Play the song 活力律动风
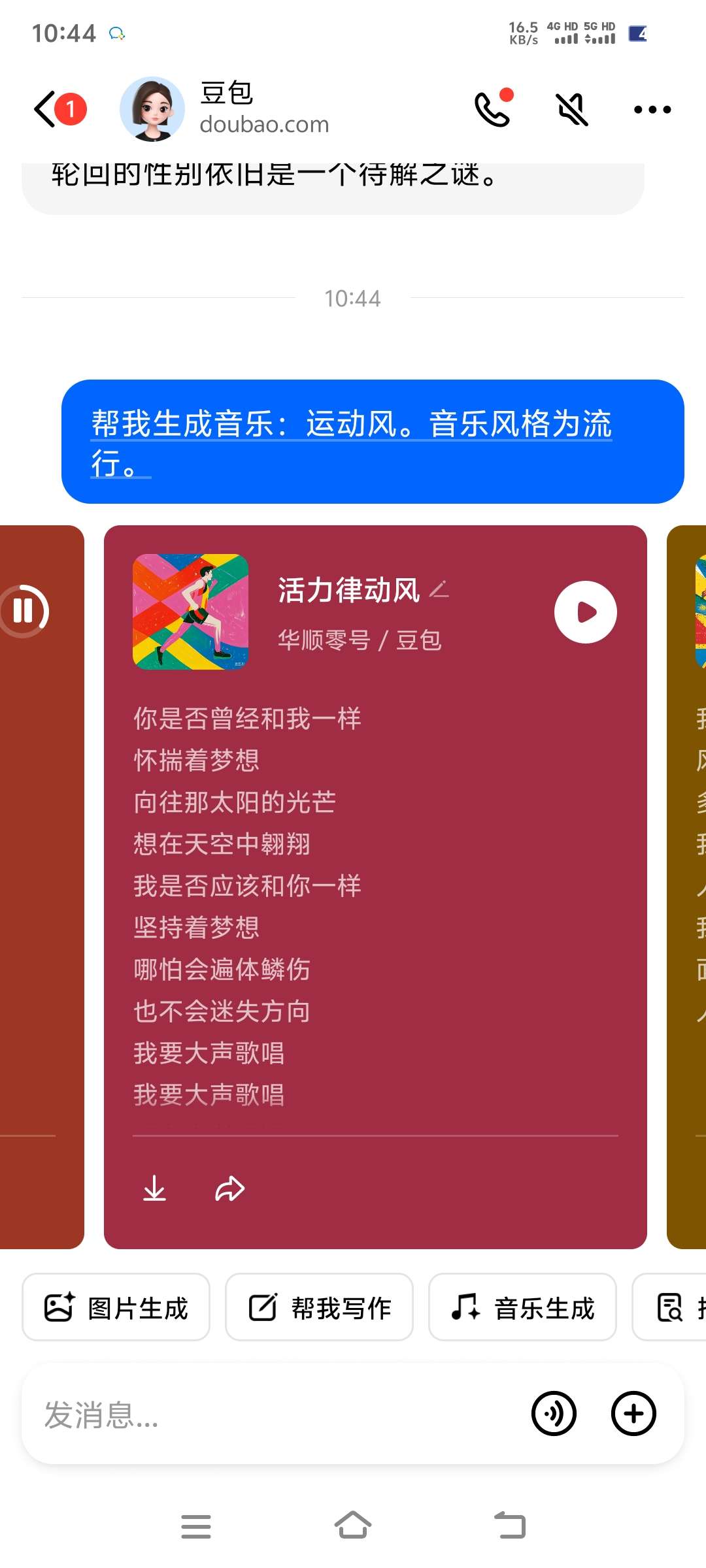Image resolution: width=706 pixels, height=1568 pixels. click(x=585, y=612)
